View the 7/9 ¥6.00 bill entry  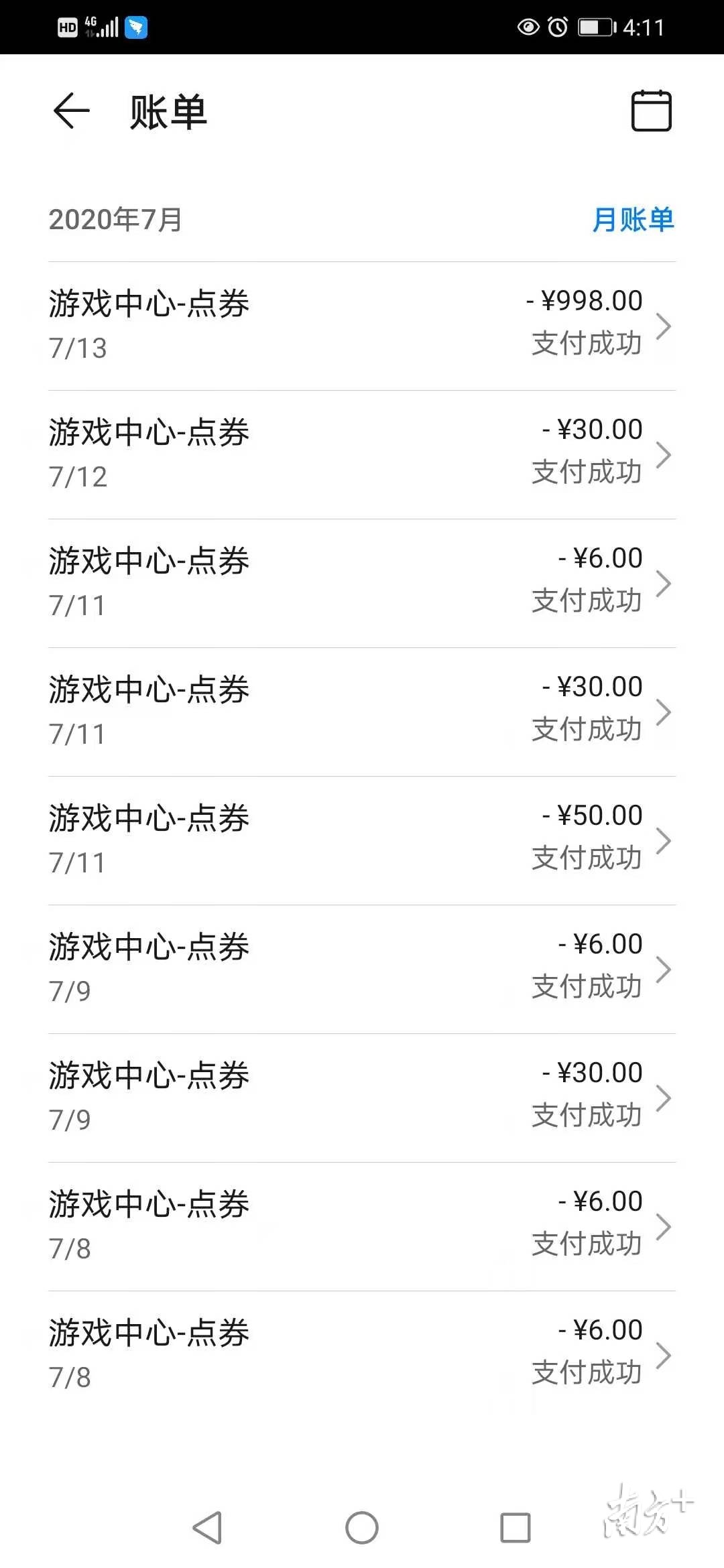point(362,969)
